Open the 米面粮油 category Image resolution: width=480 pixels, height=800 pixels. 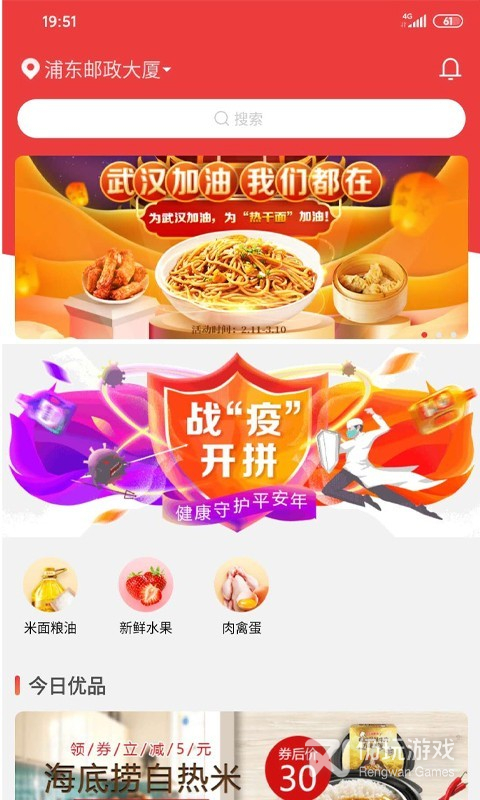(x=50, y=597)
